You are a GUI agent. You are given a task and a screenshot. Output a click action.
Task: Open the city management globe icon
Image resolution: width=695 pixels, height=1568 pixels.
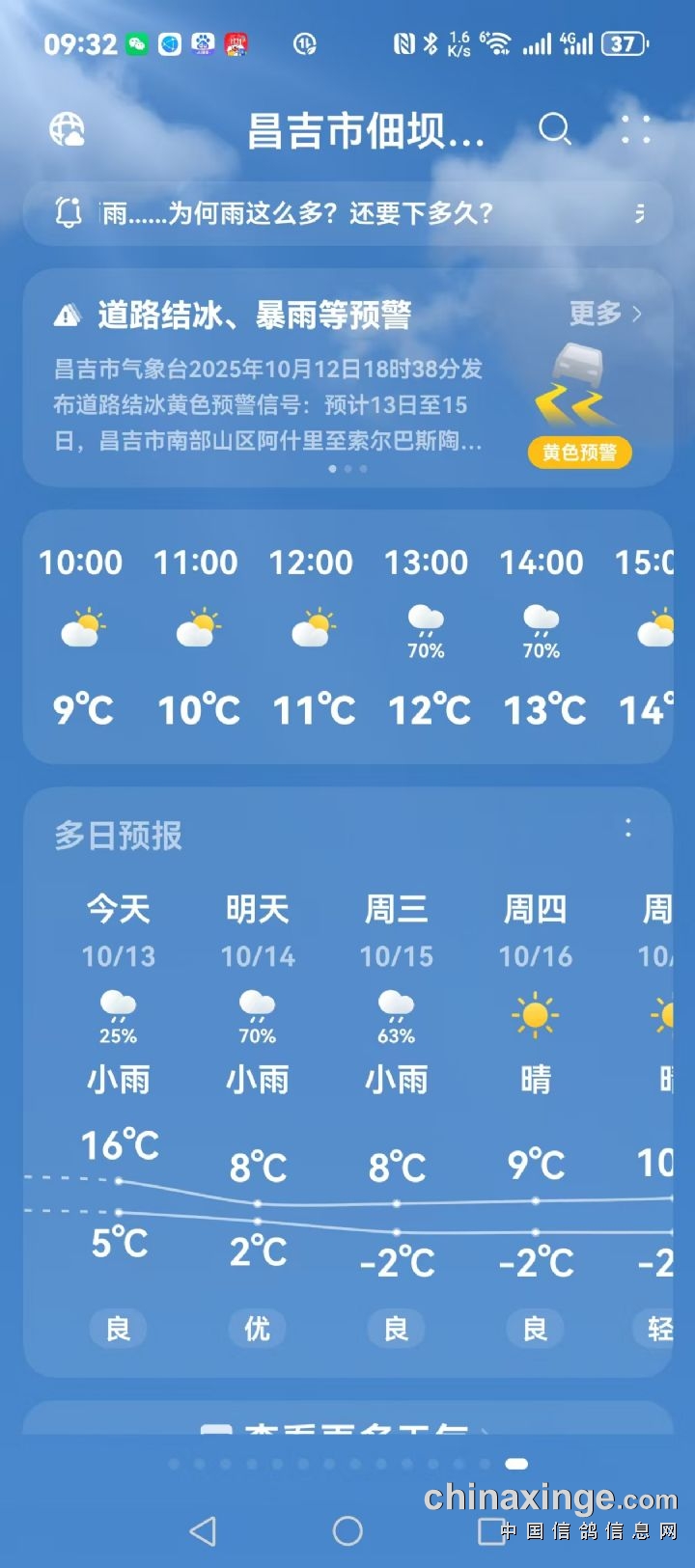click(68, 129)
